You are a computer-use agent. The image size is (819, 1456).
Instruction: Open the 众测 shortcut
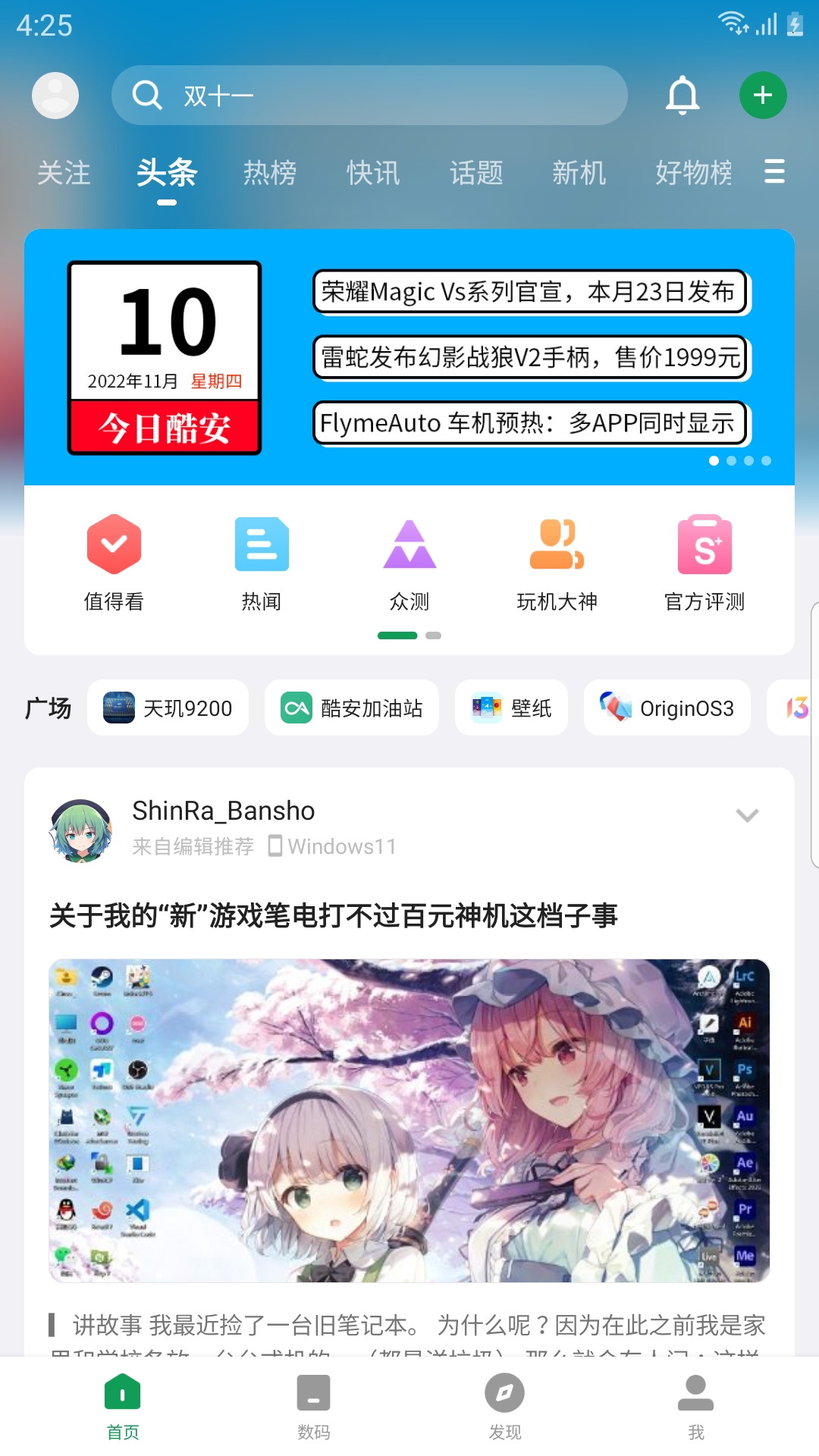409,563
